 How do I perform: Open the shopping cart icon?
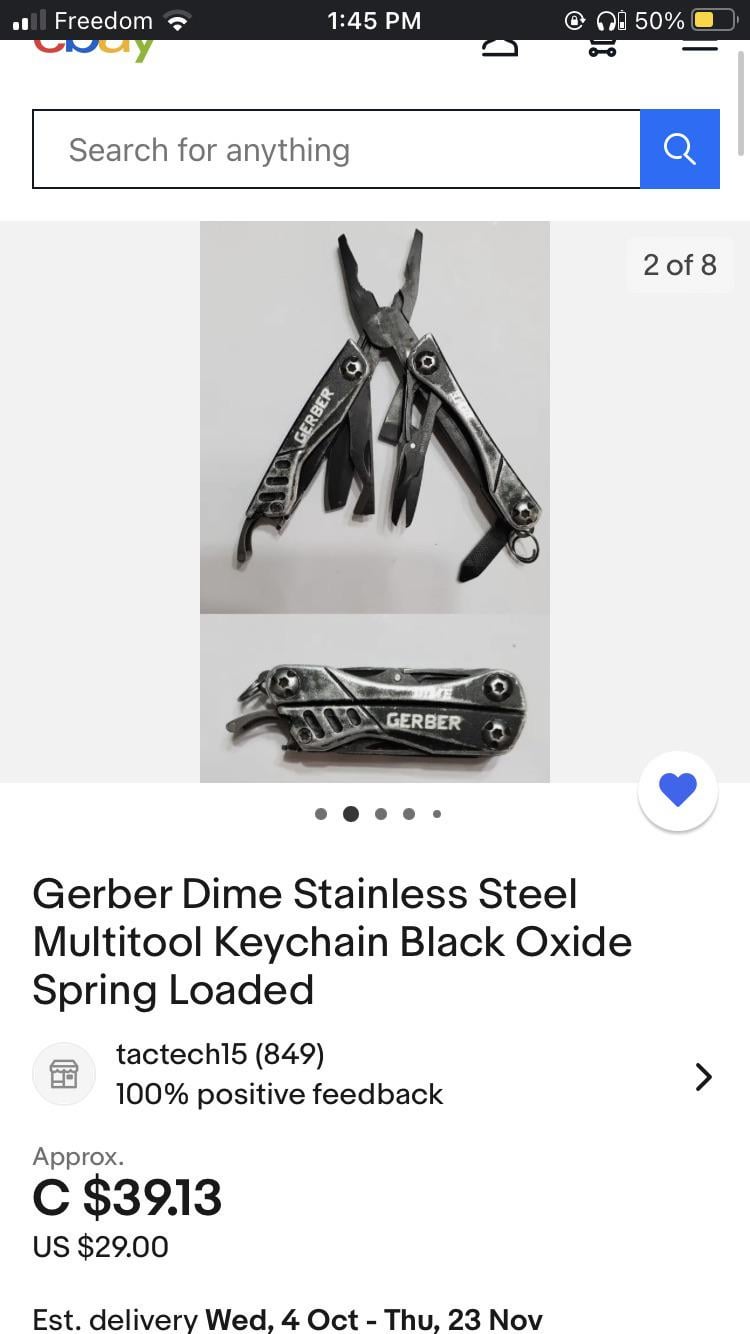click(x=602, y=48)
